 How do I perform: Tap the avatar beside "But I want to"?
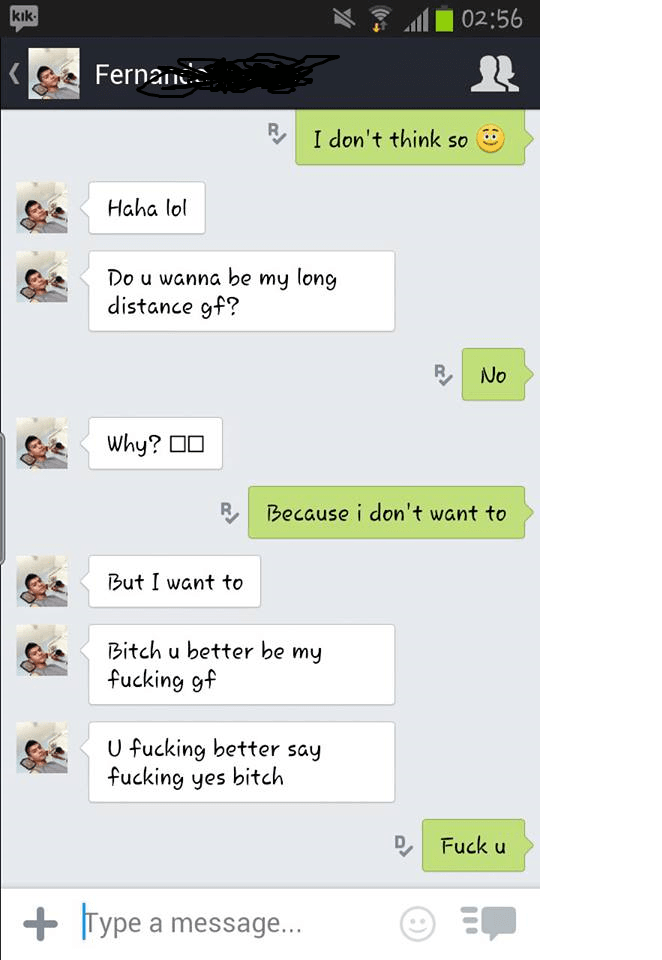[42, 581]
